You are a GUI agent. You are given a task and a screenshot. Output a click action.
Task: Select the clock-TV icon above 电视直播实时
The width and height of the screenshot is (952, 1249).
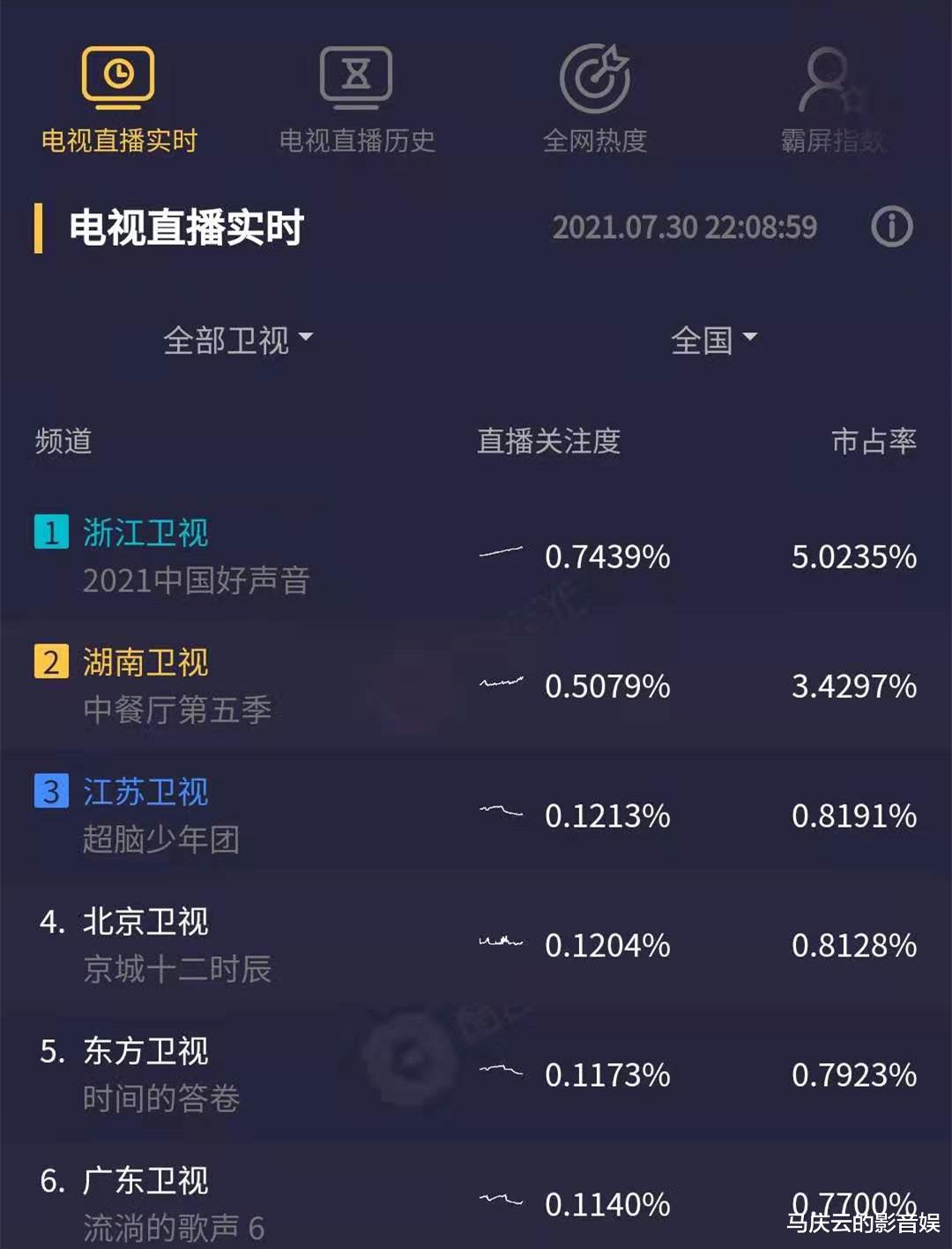[x=119, y=75]
